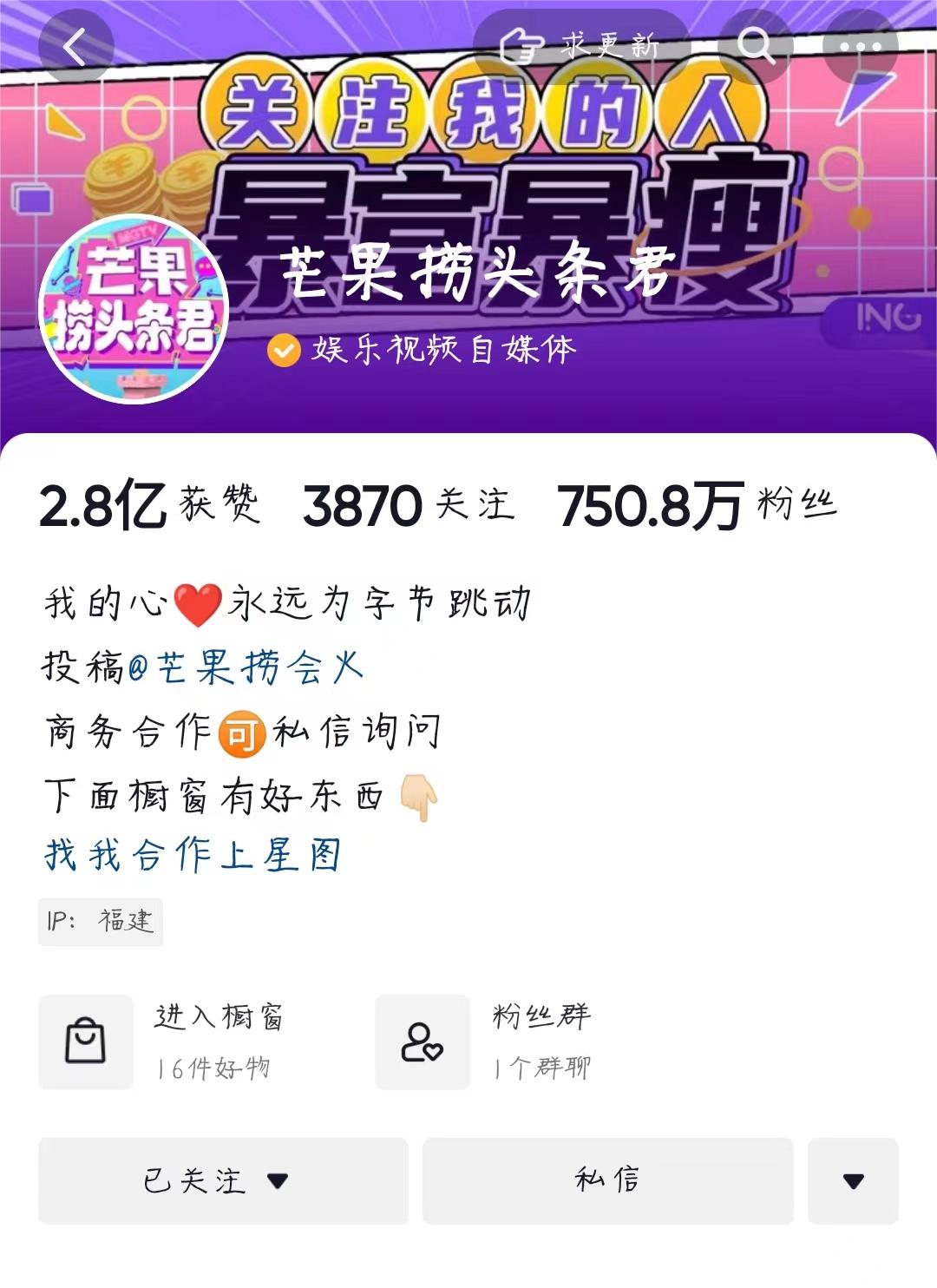This screenshot has height=1288, width=937.
Task: Open the three-dot overflow menu
Action: (x=860, y=46)
